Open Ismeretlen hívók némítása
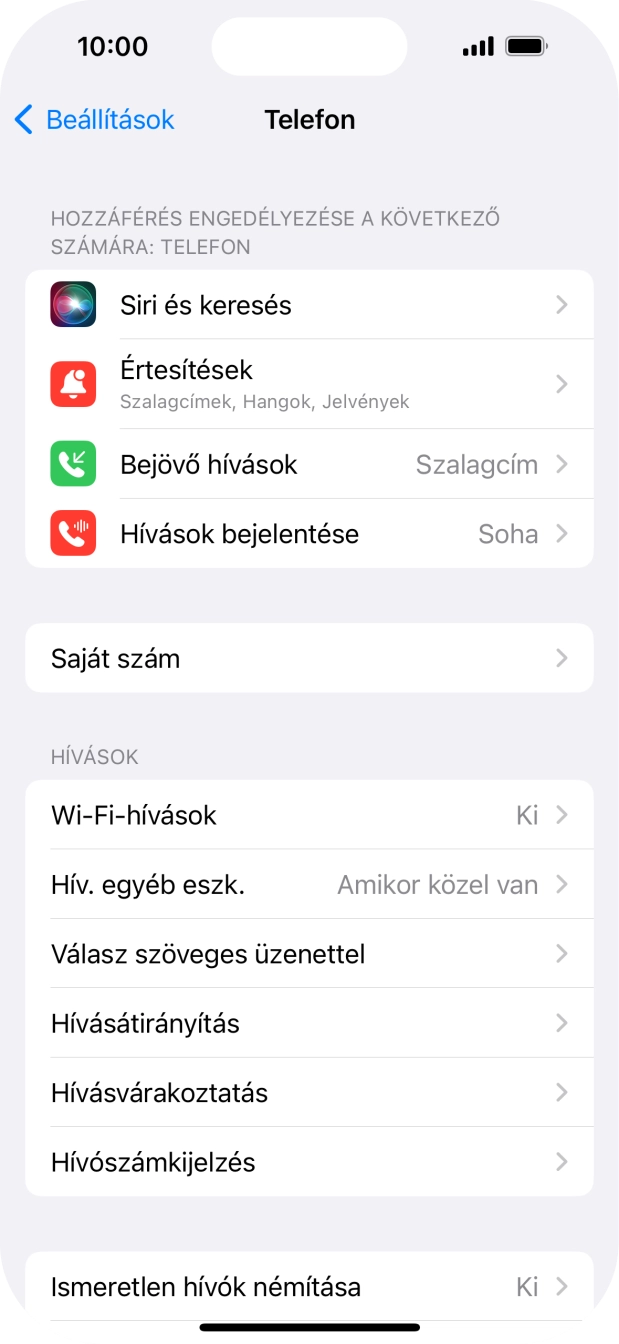This screenshot has width=619, height=1344. point(309,1287)
